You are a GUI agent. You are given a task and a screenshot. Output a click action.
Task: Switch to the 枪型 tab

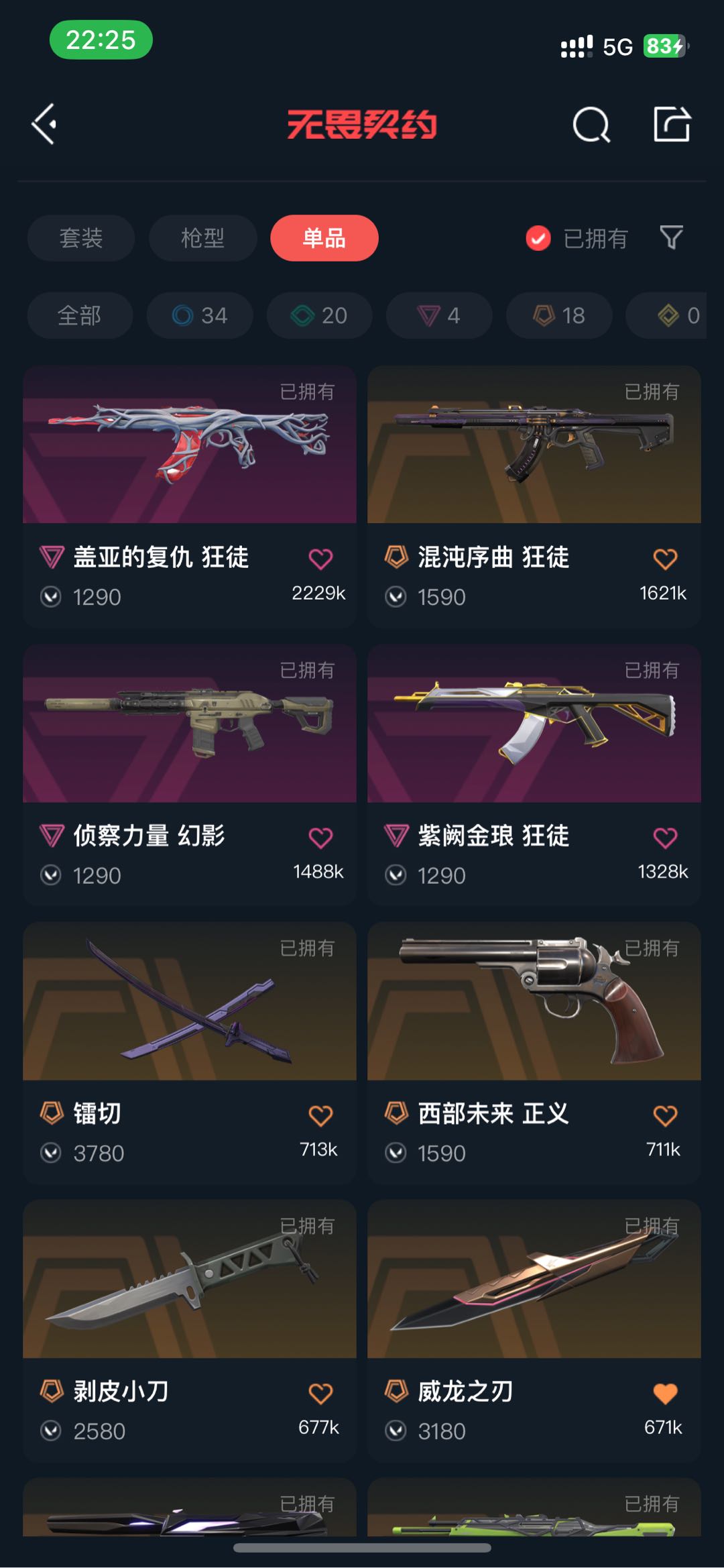coord(202,238)
